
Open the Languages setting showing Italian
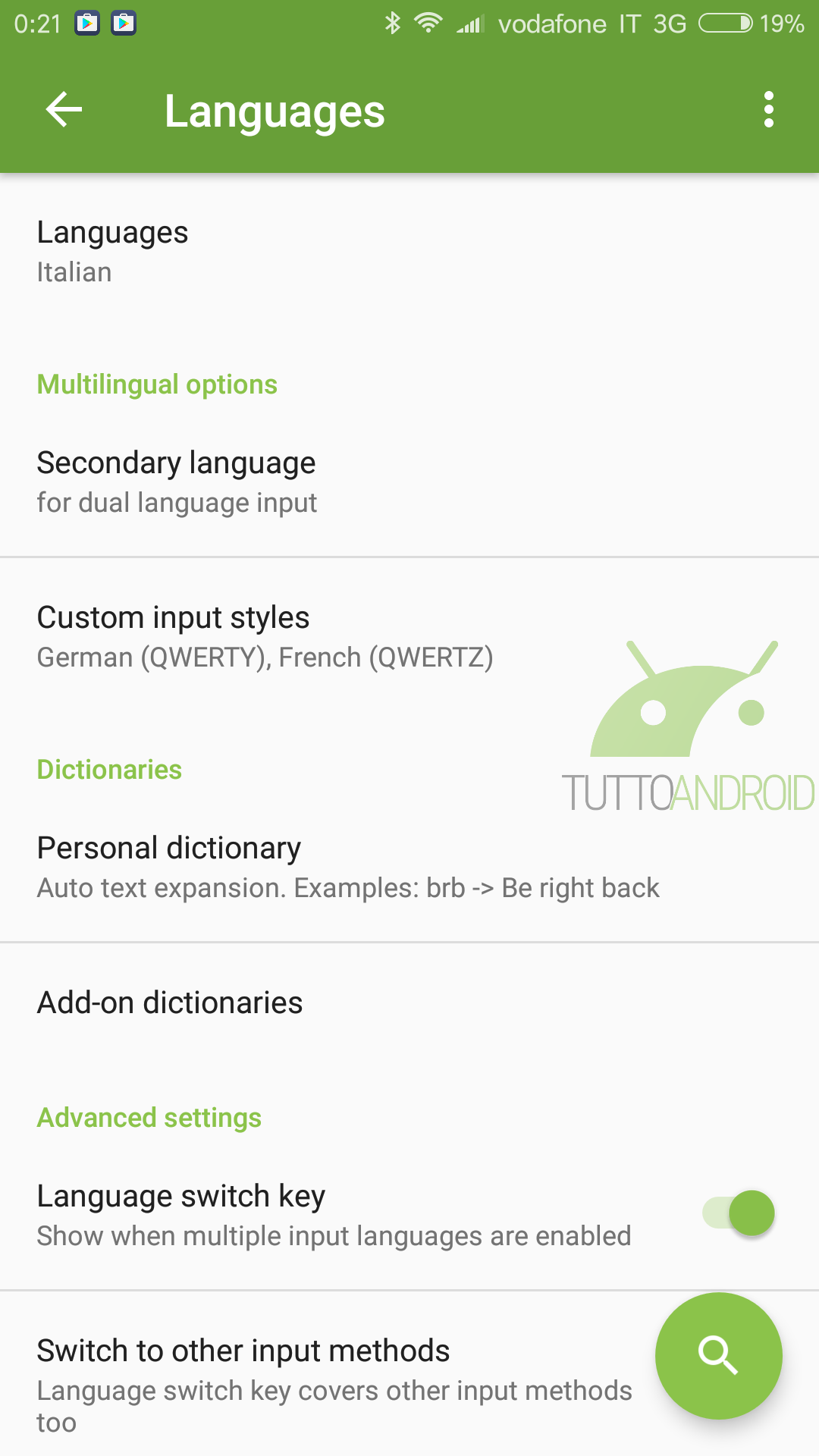[x=409, y=252]
